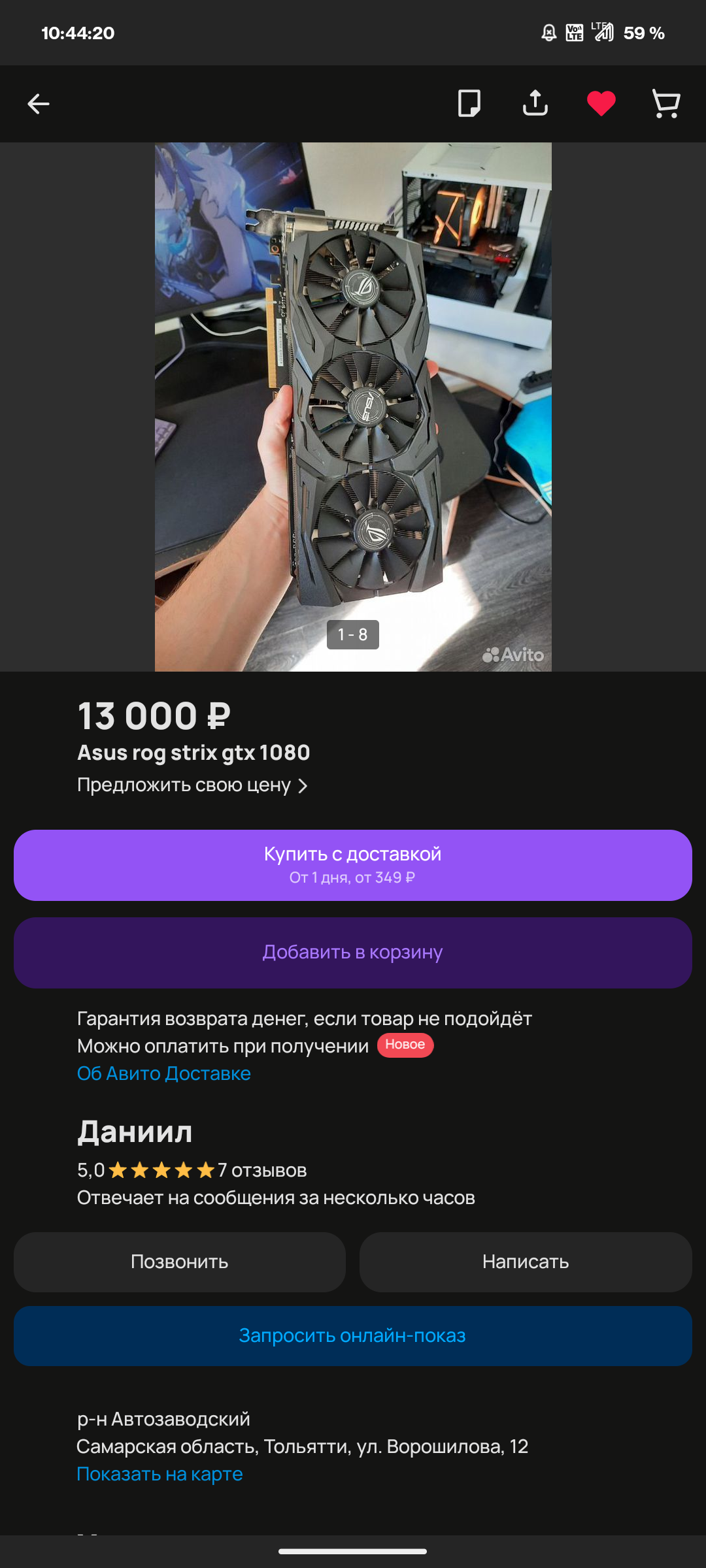Open the note icon for this listing
This screenshot has width=706, height=1568.
(469, 103)
